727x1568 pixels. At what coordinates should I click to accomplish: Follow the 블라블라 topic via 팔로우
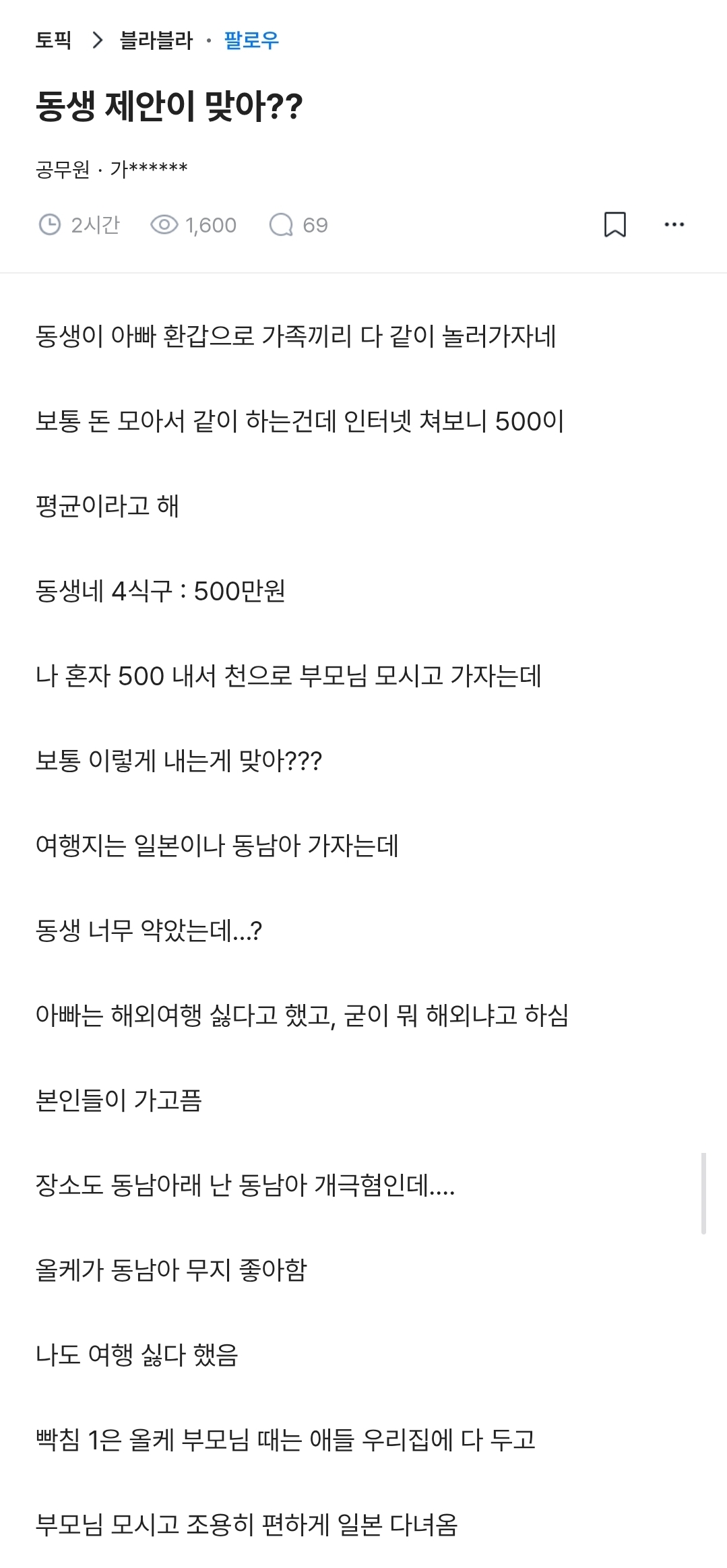(x=251, y=40)
